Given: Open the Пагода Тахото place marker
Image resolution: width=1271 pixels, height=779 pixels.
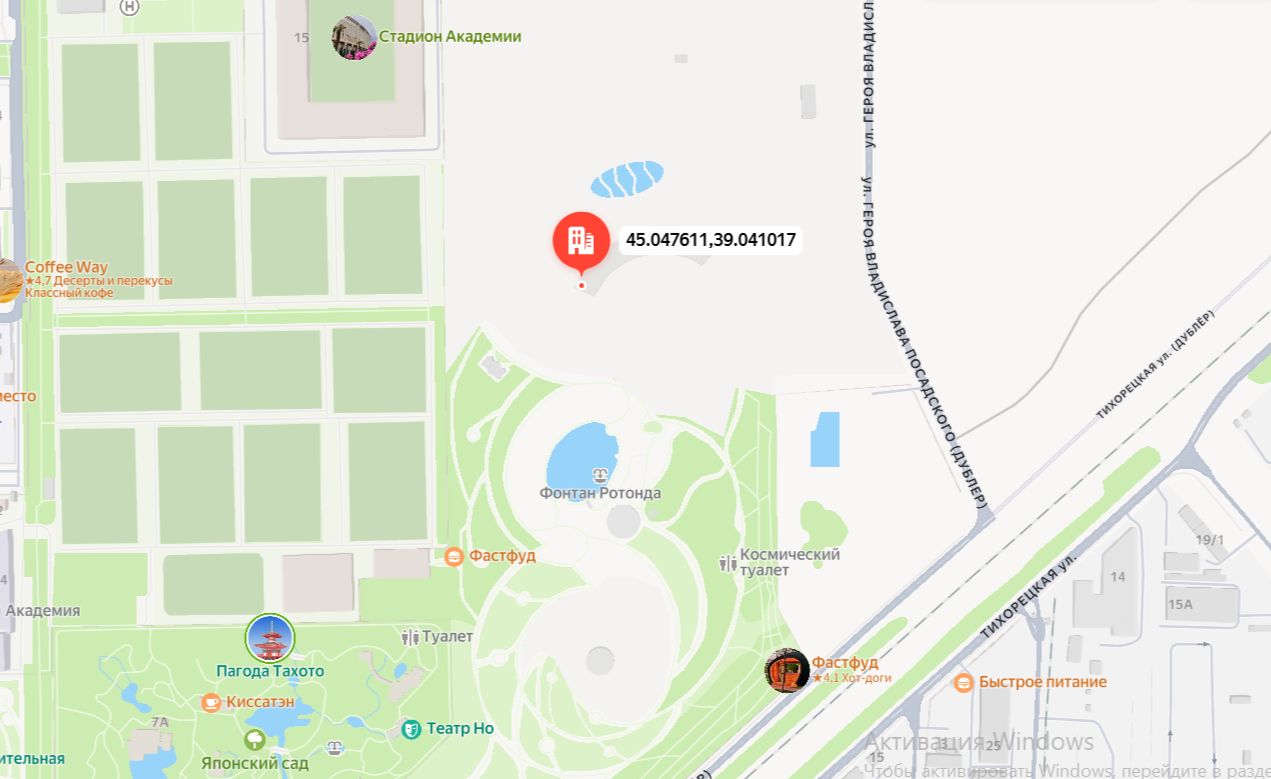Looking at the screenshot, I should point(270,639).
